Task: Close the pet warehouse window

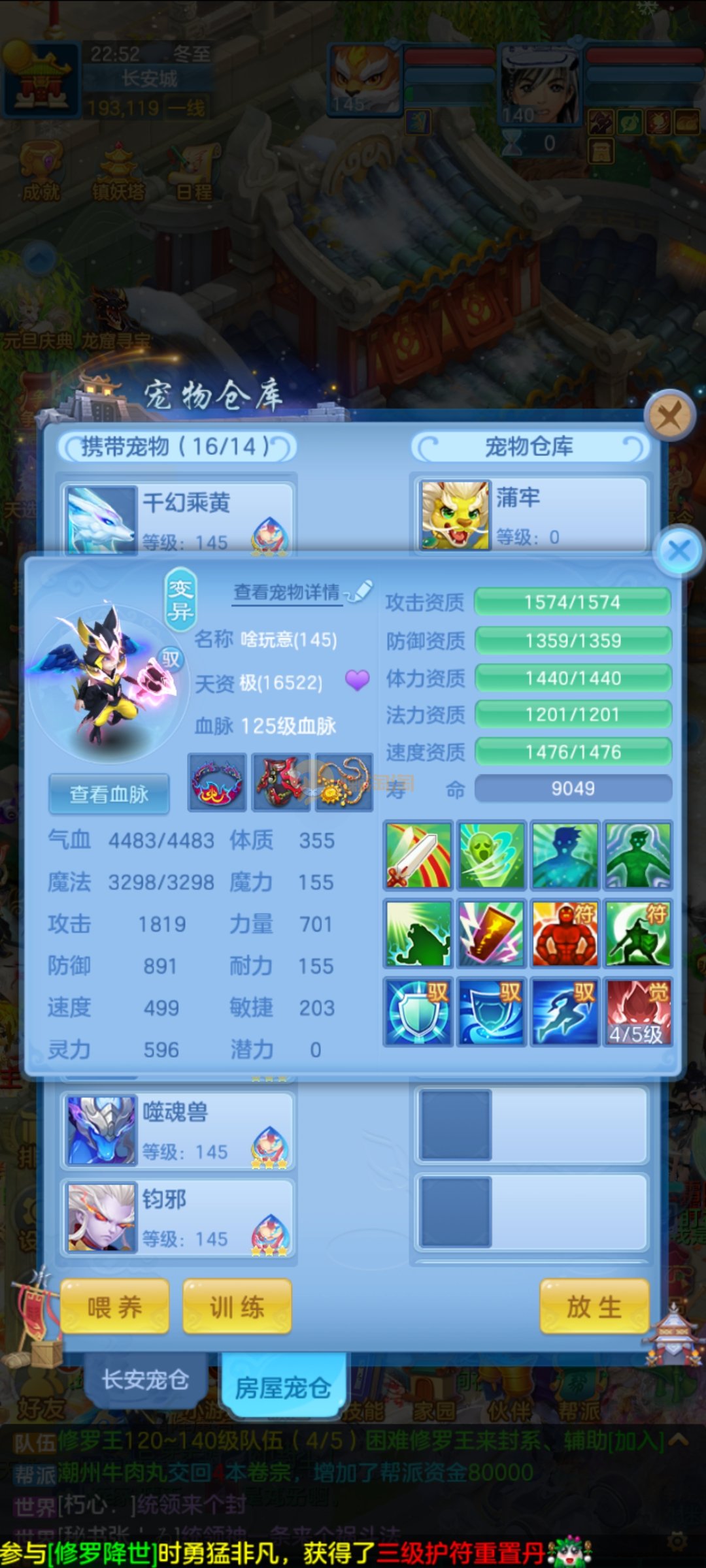Action: click(669, 416)
